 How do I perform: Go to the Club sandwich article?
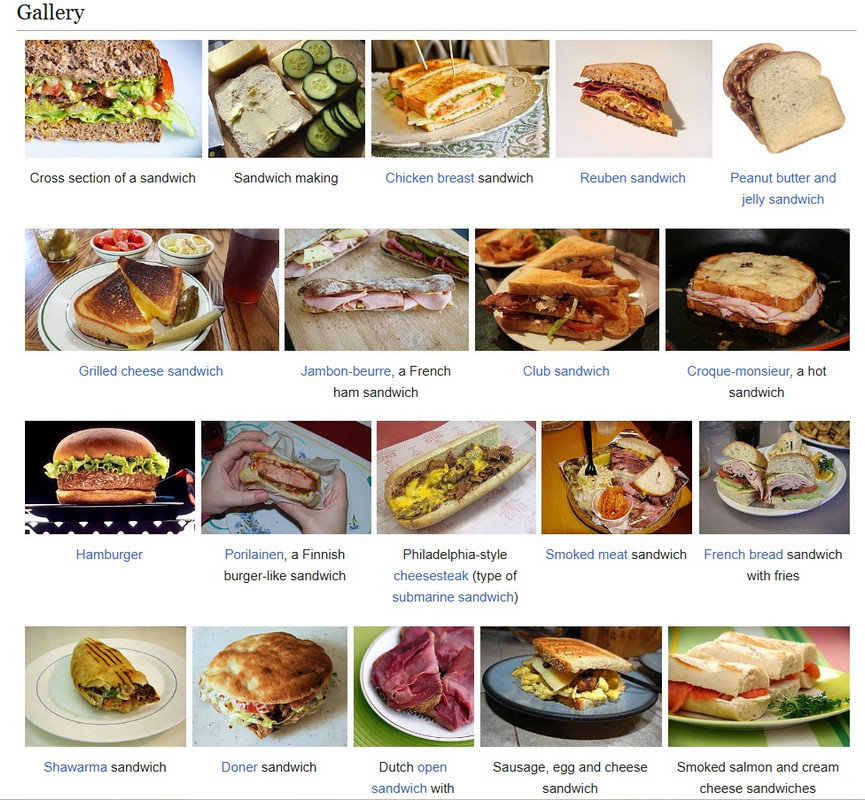coord(565,371)
